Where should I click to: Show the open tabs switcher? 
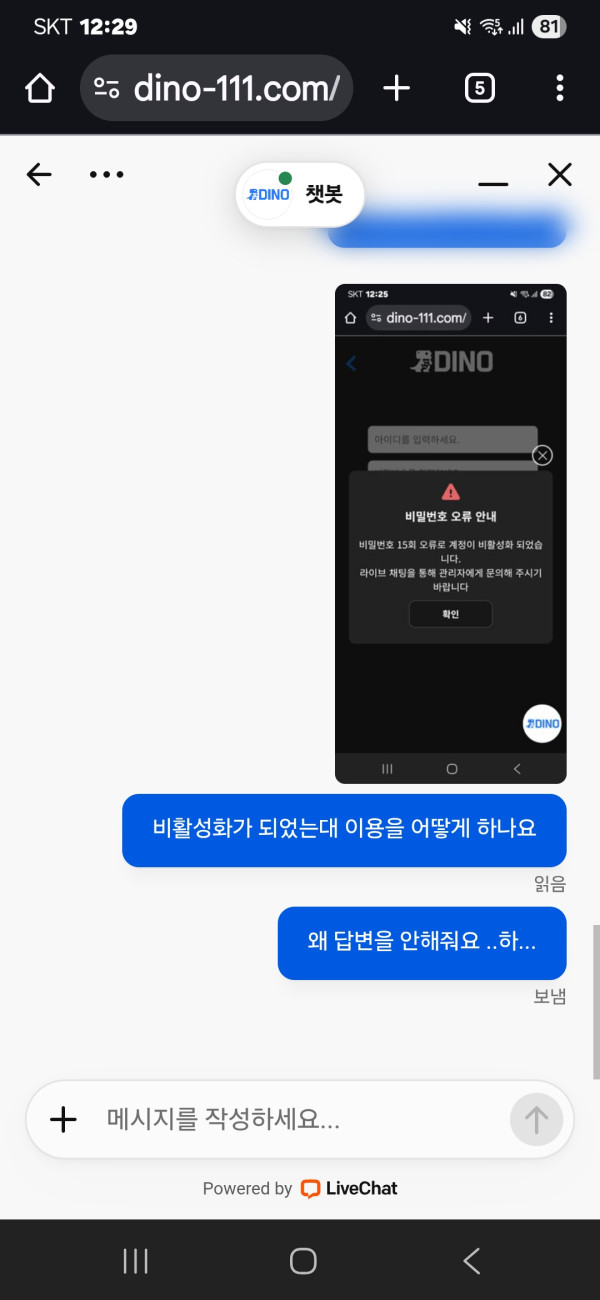point(480,89)
